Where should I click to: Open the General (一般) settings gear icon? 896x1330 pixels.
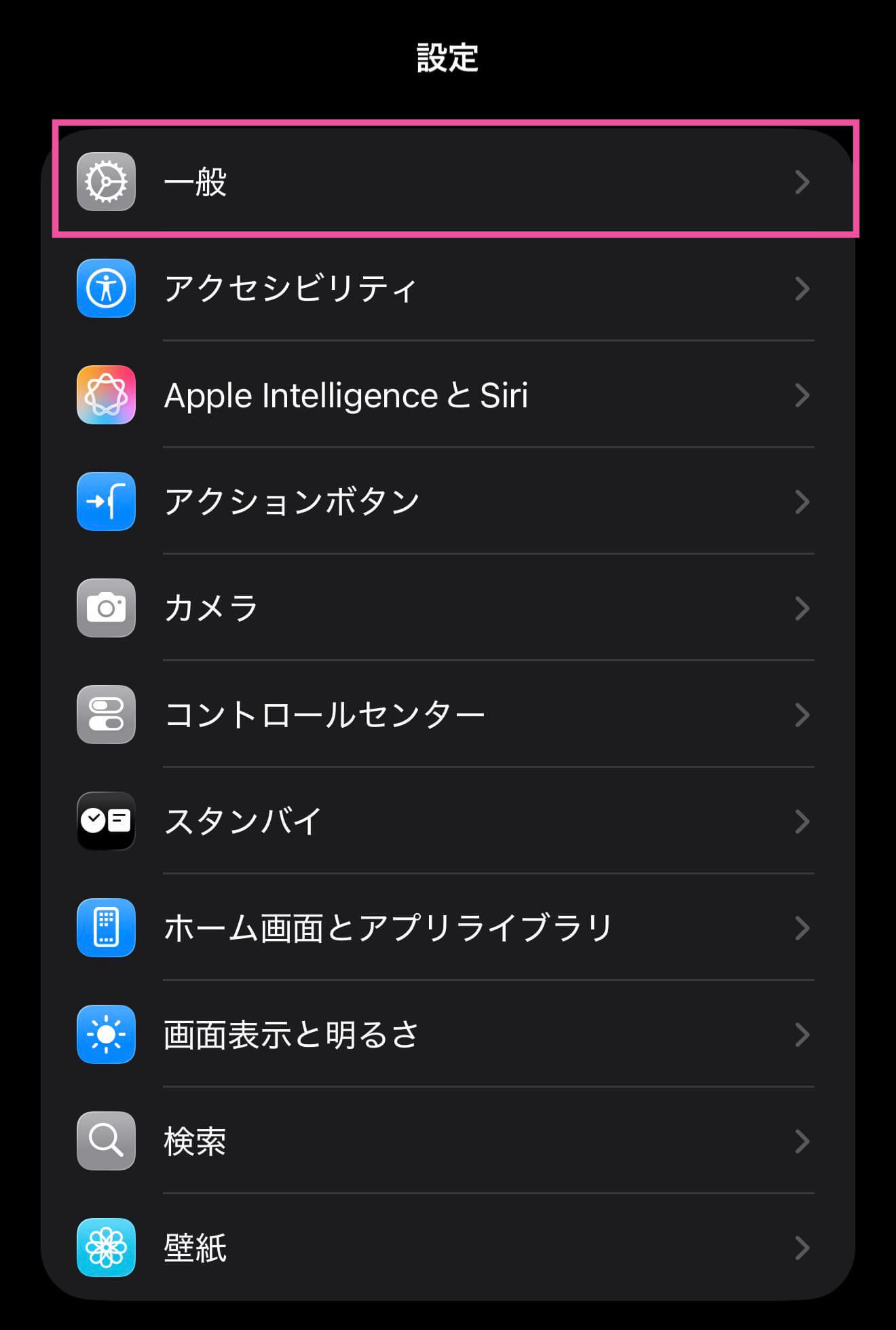pos(106,182)
